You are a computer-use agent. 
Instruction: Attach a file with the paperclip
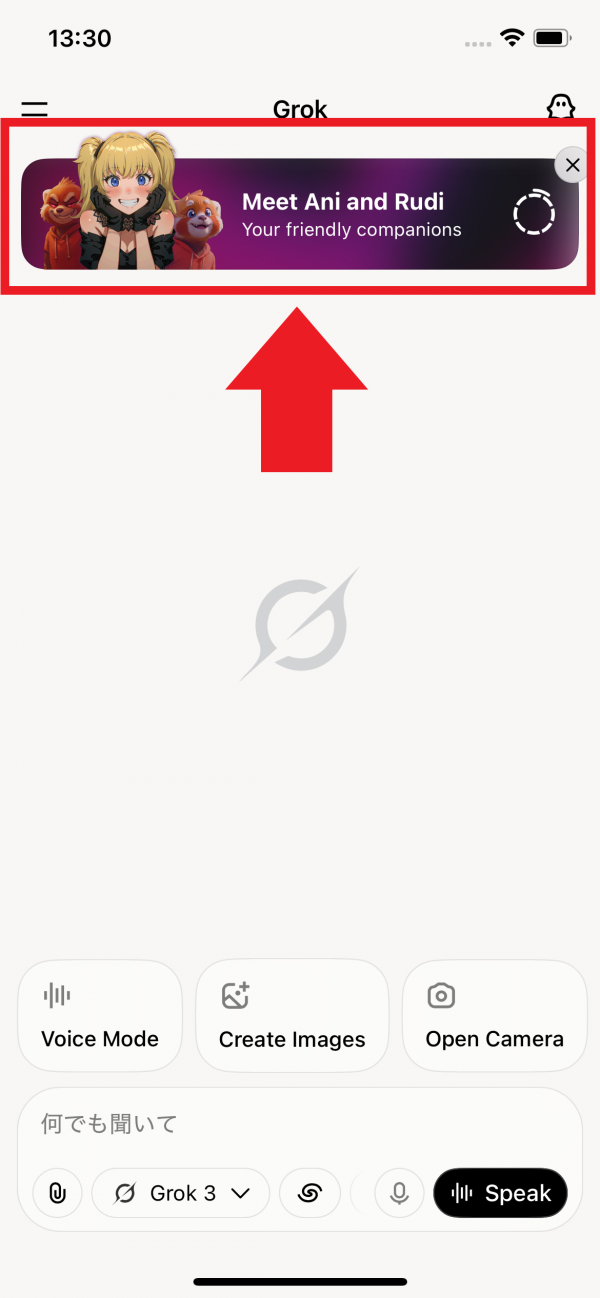tap(57, 1193)
